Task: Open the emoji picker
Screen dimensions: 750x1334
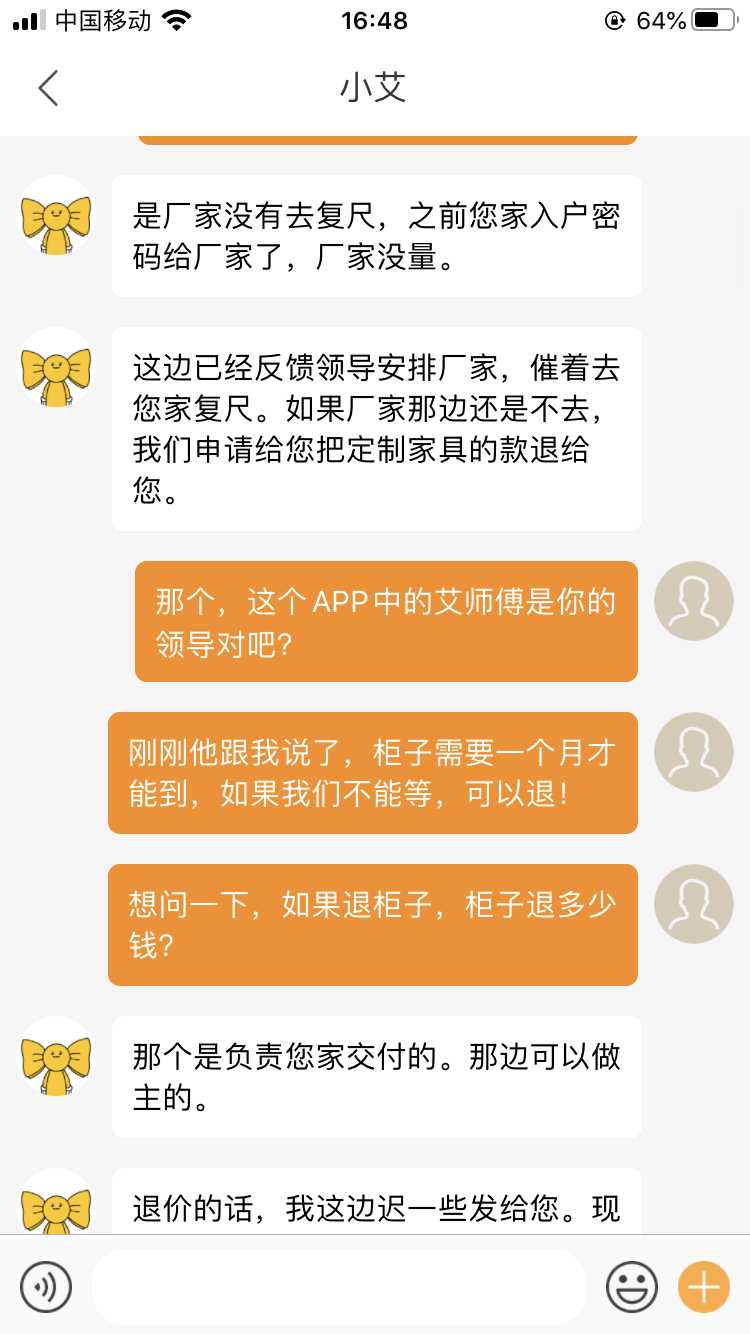Action: (x=632, y=1286)
